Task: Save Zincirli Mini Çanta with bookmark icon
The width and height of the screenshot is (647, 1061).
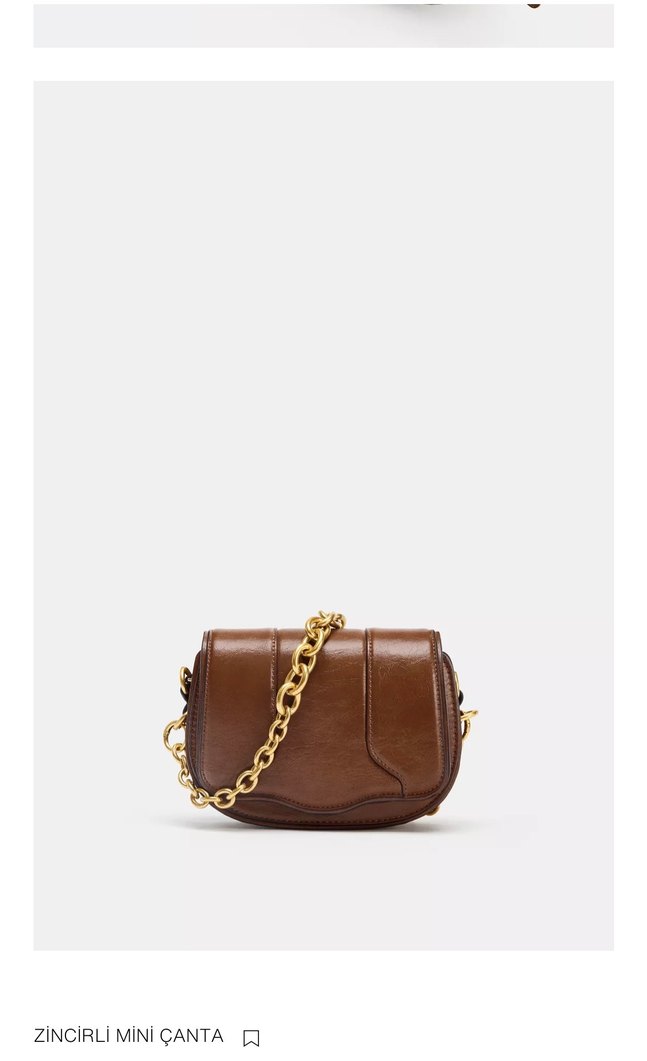Action: click(x=251, y=1038)
